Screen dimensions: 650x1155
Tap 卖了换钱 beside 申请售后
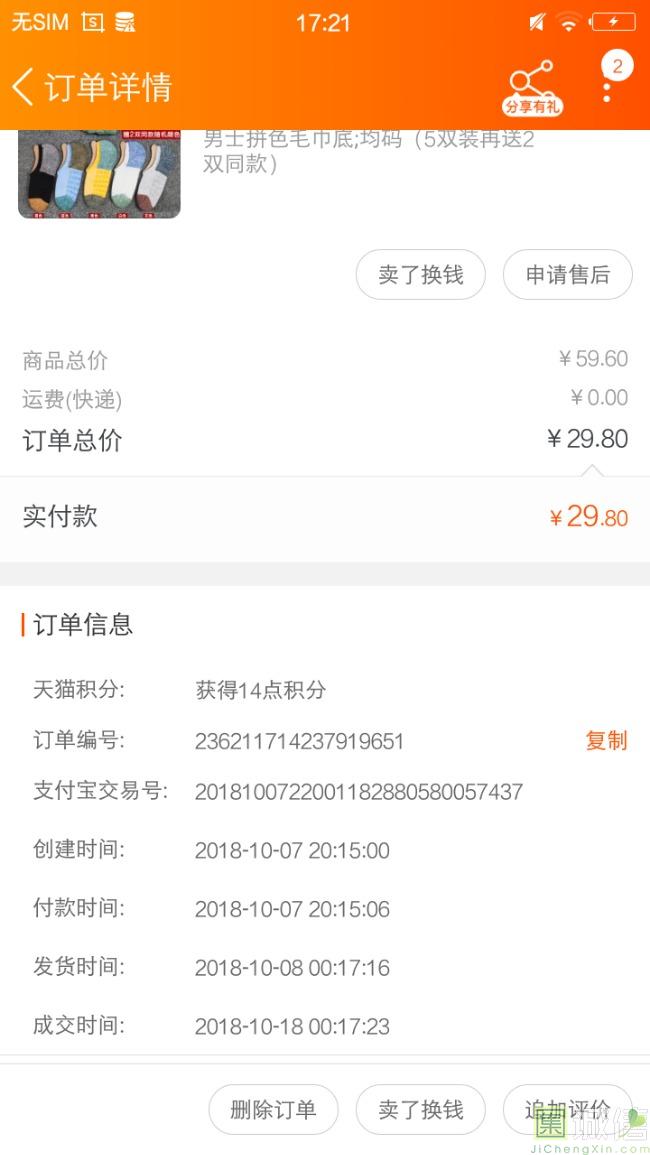point(421,275)
